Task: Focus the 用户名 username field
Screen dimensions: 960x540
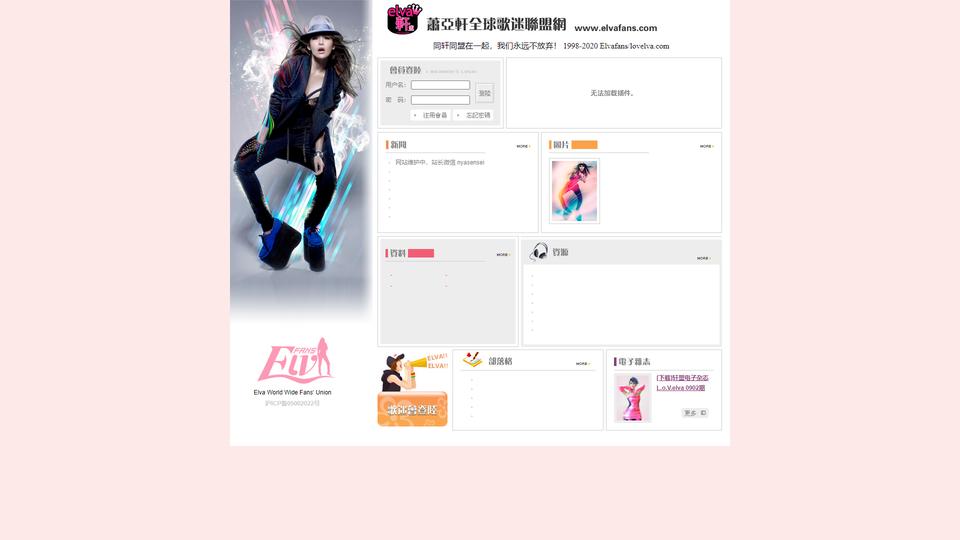Action: (x=440, y=85)
